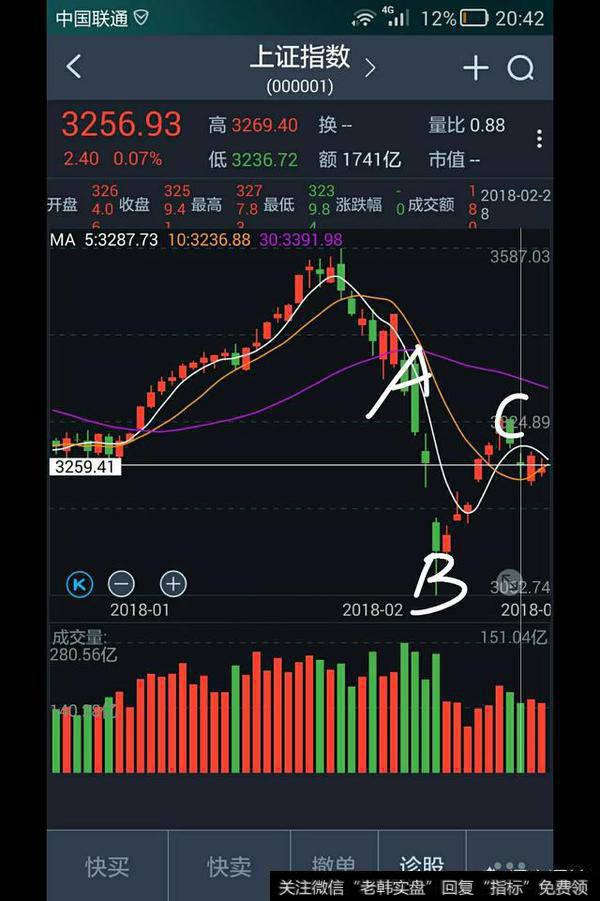Open the search magnifier icon
The height and width of the screenshot is (901, 600).
tap(520, 67)
